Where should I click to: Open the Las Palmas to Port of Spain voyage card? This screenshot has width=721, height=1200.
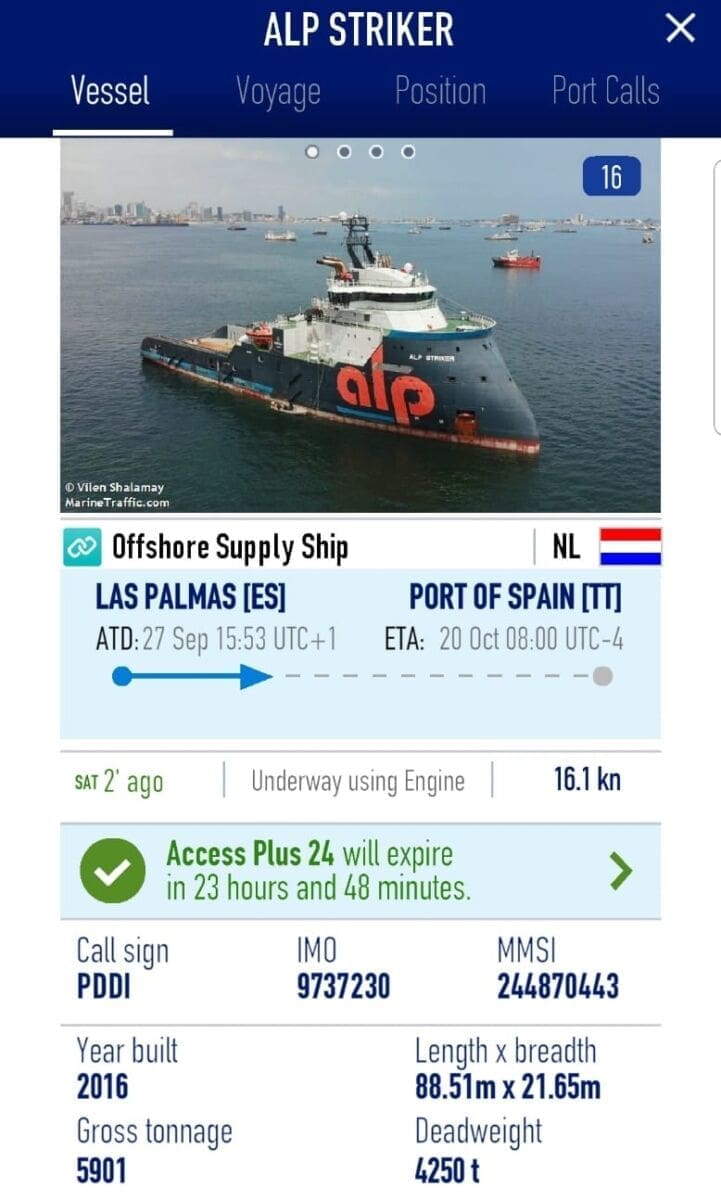360,640
